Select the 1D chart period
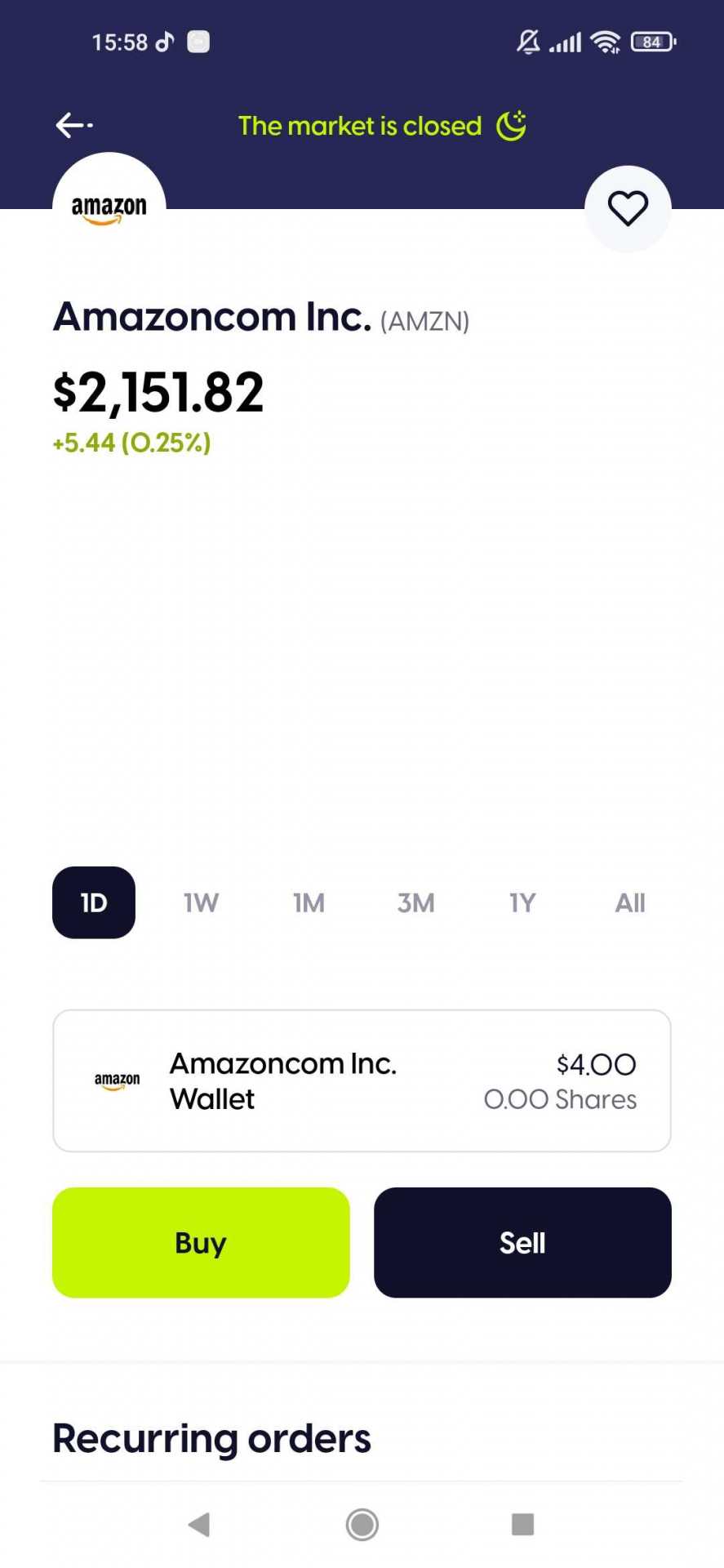724x1568 pixels. pos(93,902)
